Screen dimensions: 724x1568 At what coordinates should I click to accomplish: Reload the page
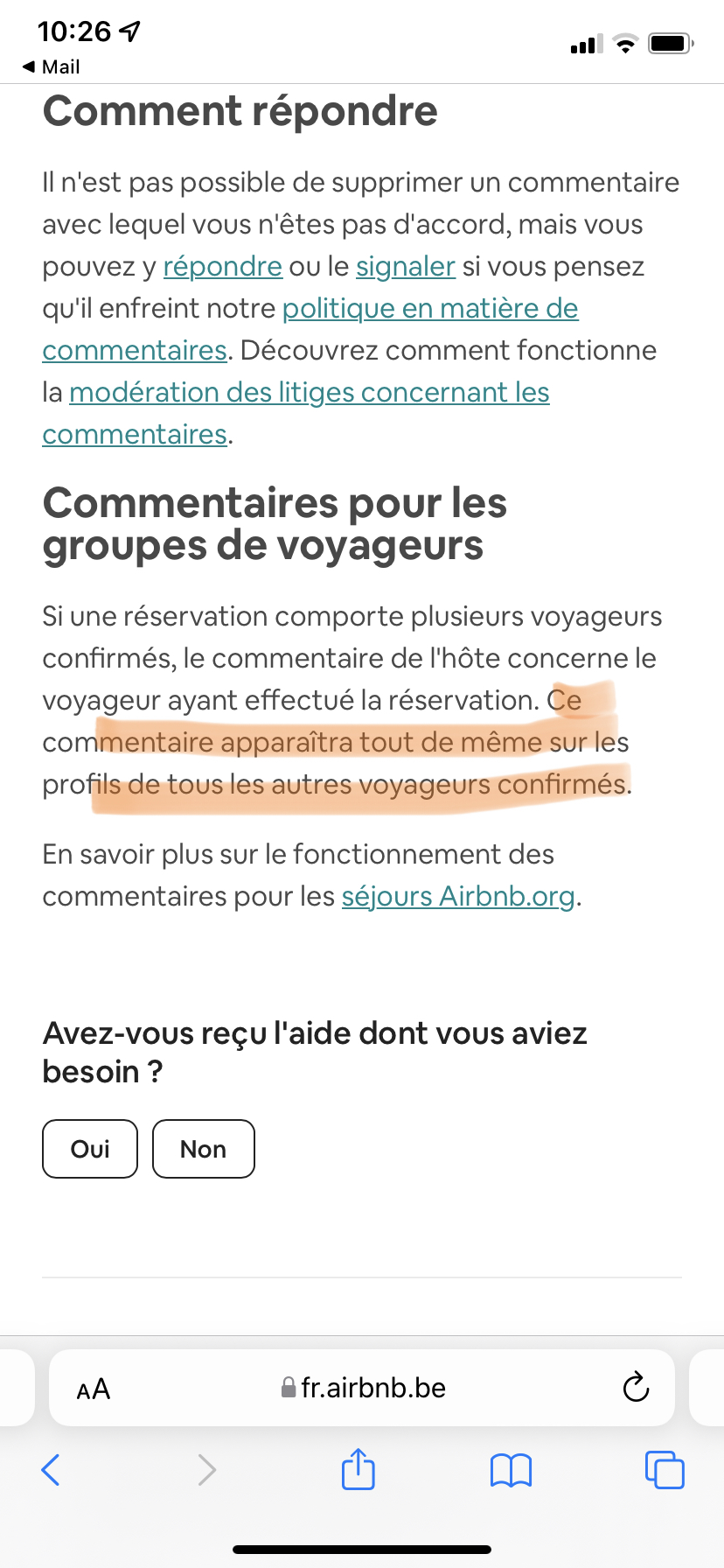tap(635, 1388)
